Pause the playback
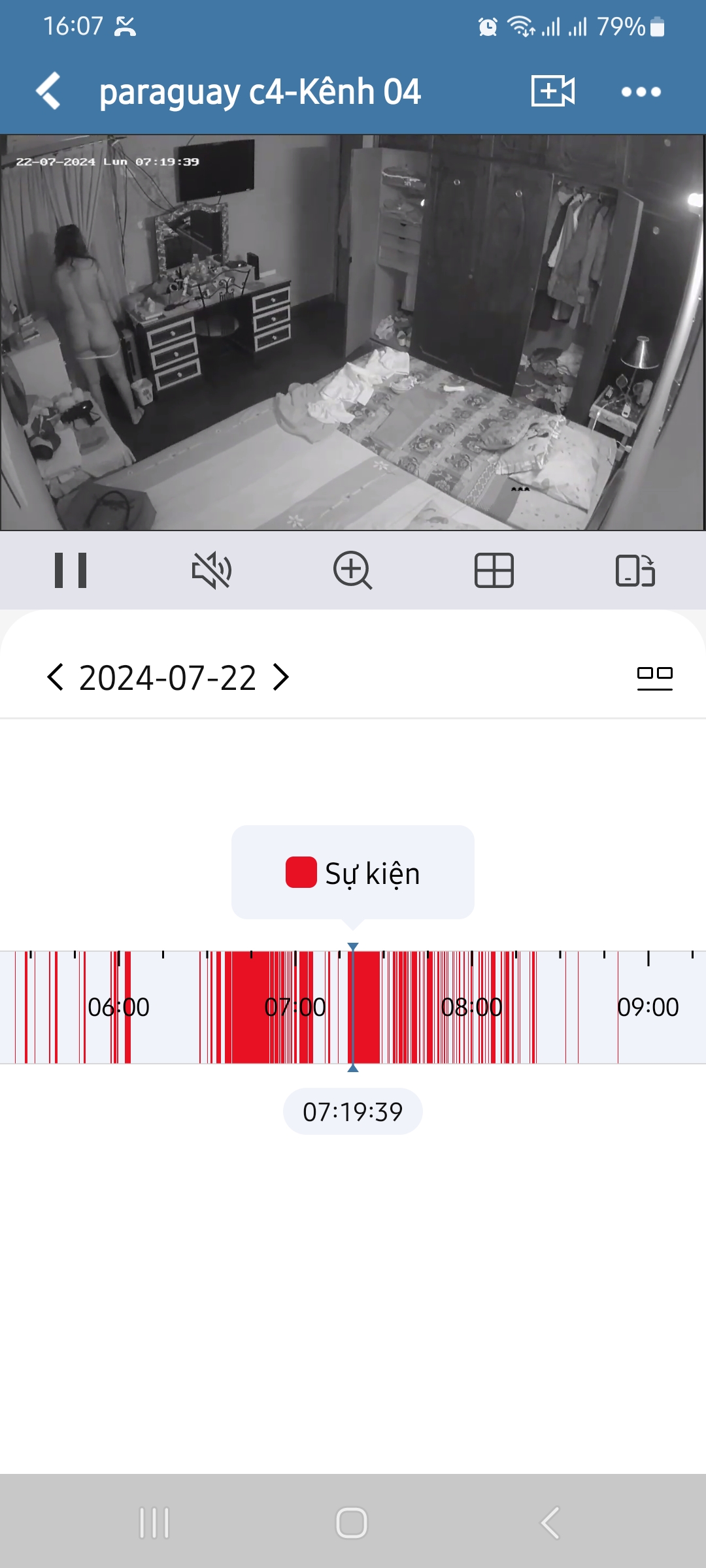This screenshot has height=1568, width=706. [71, 570]
